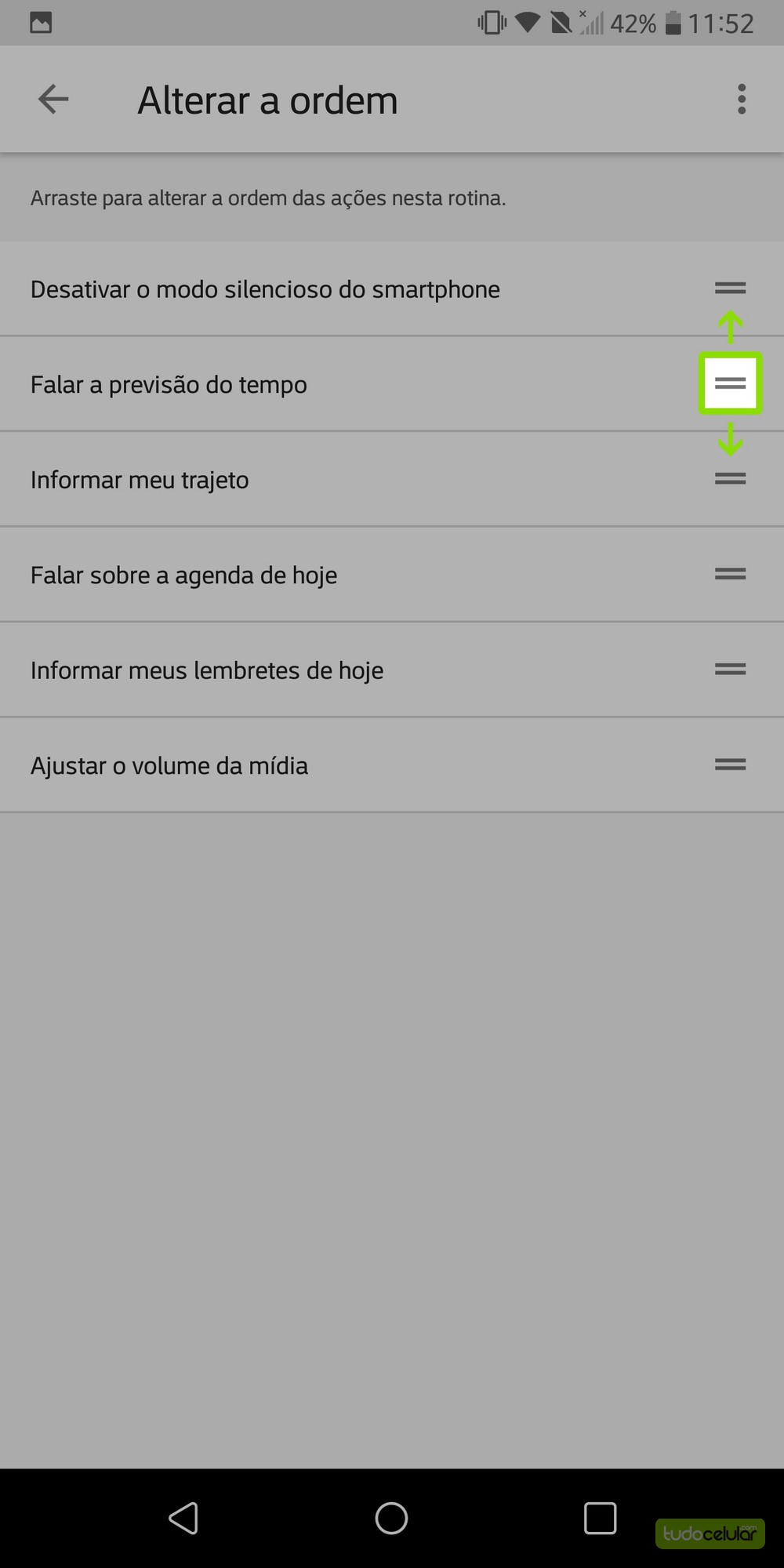Tap handle for Desativar o modo silencioso
Screen dimensions: 784x1568
coord(730,289)
